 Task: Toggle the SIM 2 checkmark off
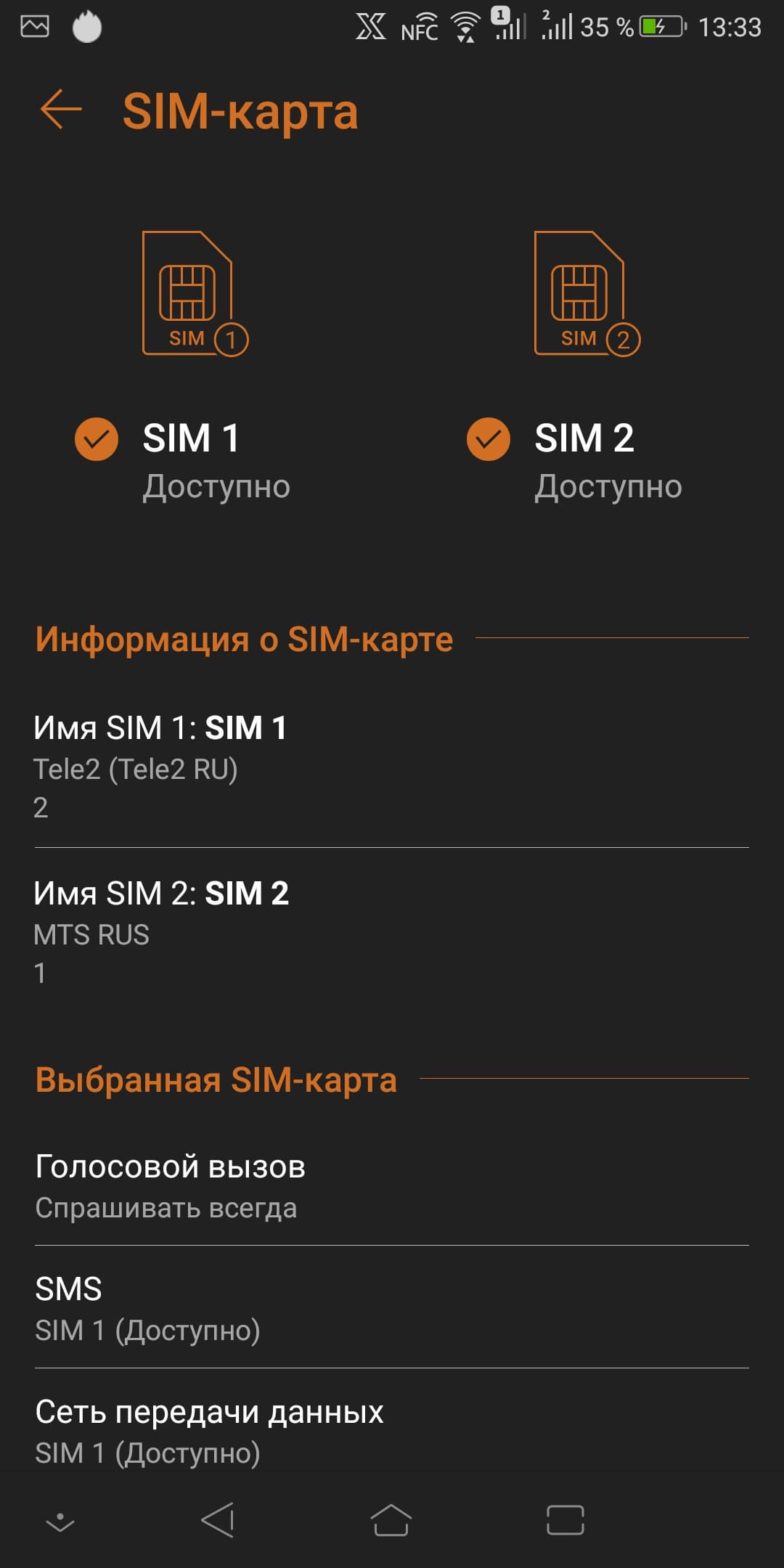489,439
